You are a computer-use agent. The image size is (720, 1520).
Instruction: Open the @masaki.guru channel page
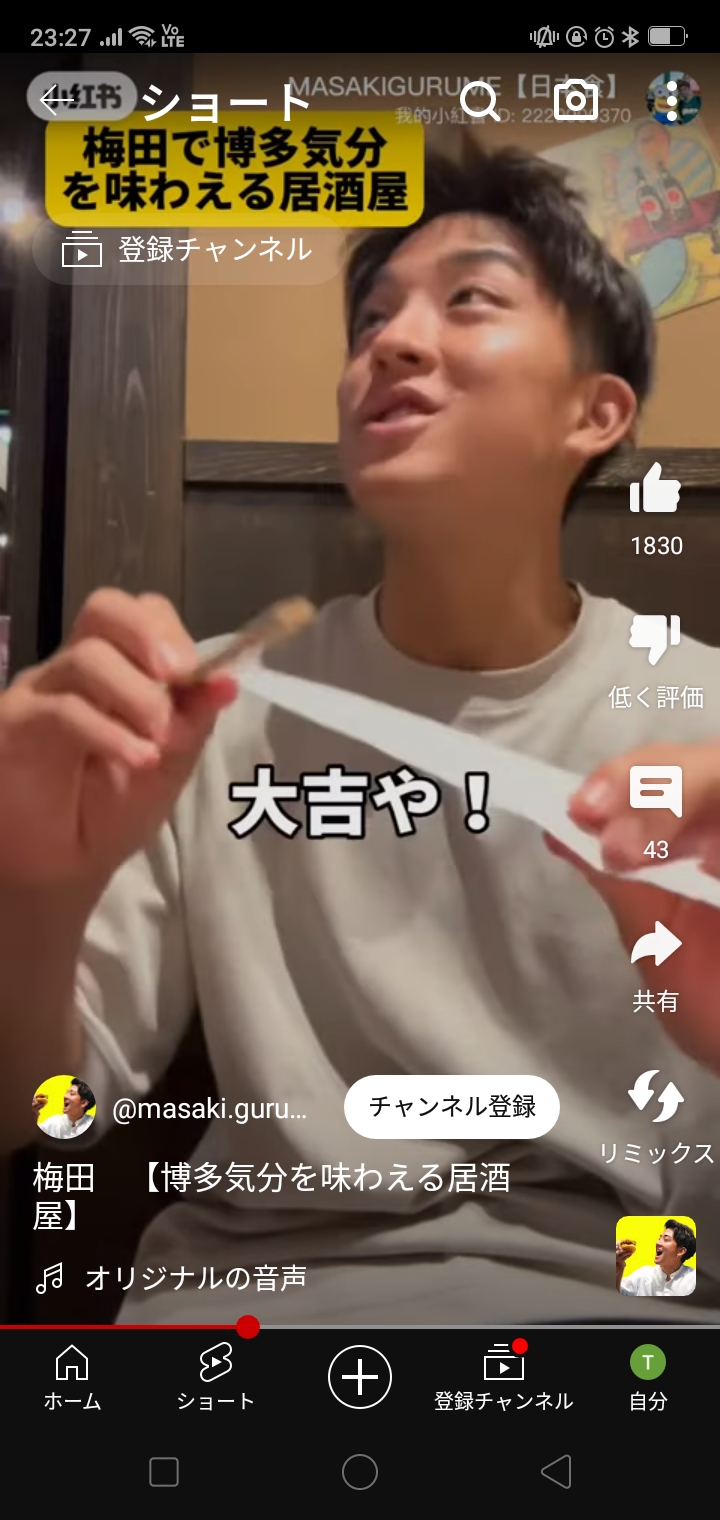[x=209, y=1109]
